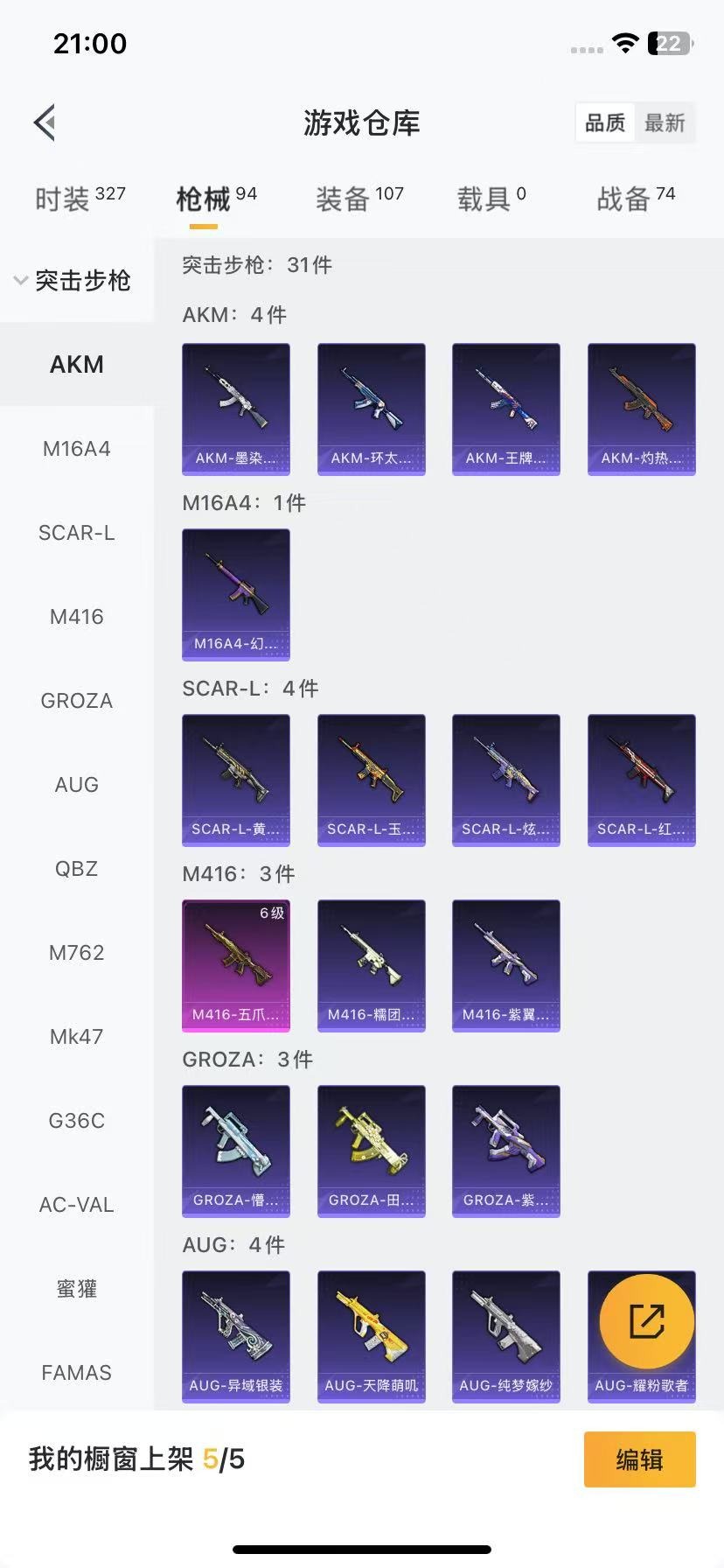Switch to the 载具 tab
The height and width of the screenshot is (1568, 724).
coord(491,199)
